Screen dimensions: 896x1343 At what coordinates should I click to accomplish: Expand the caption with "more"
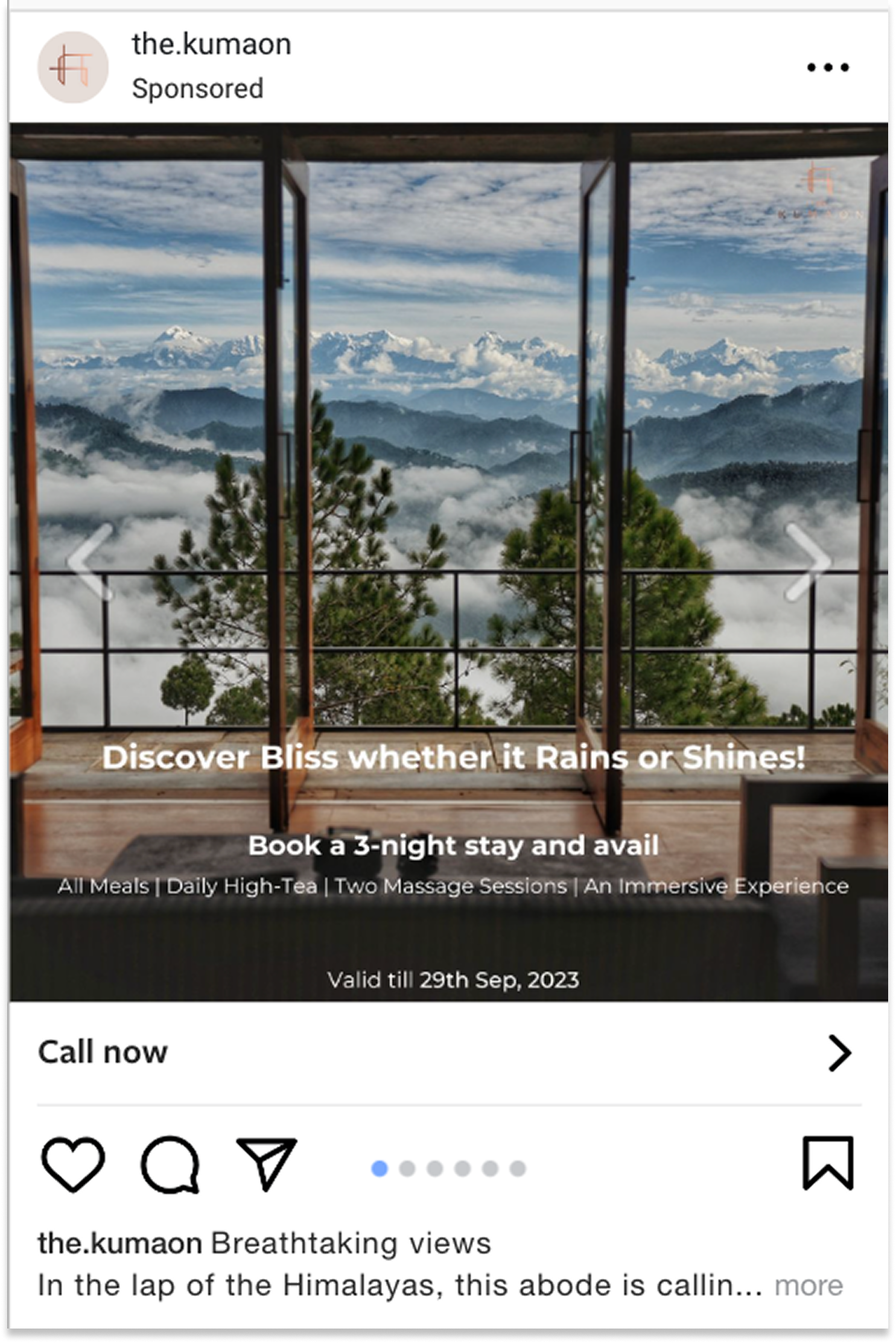point(809,1286)
